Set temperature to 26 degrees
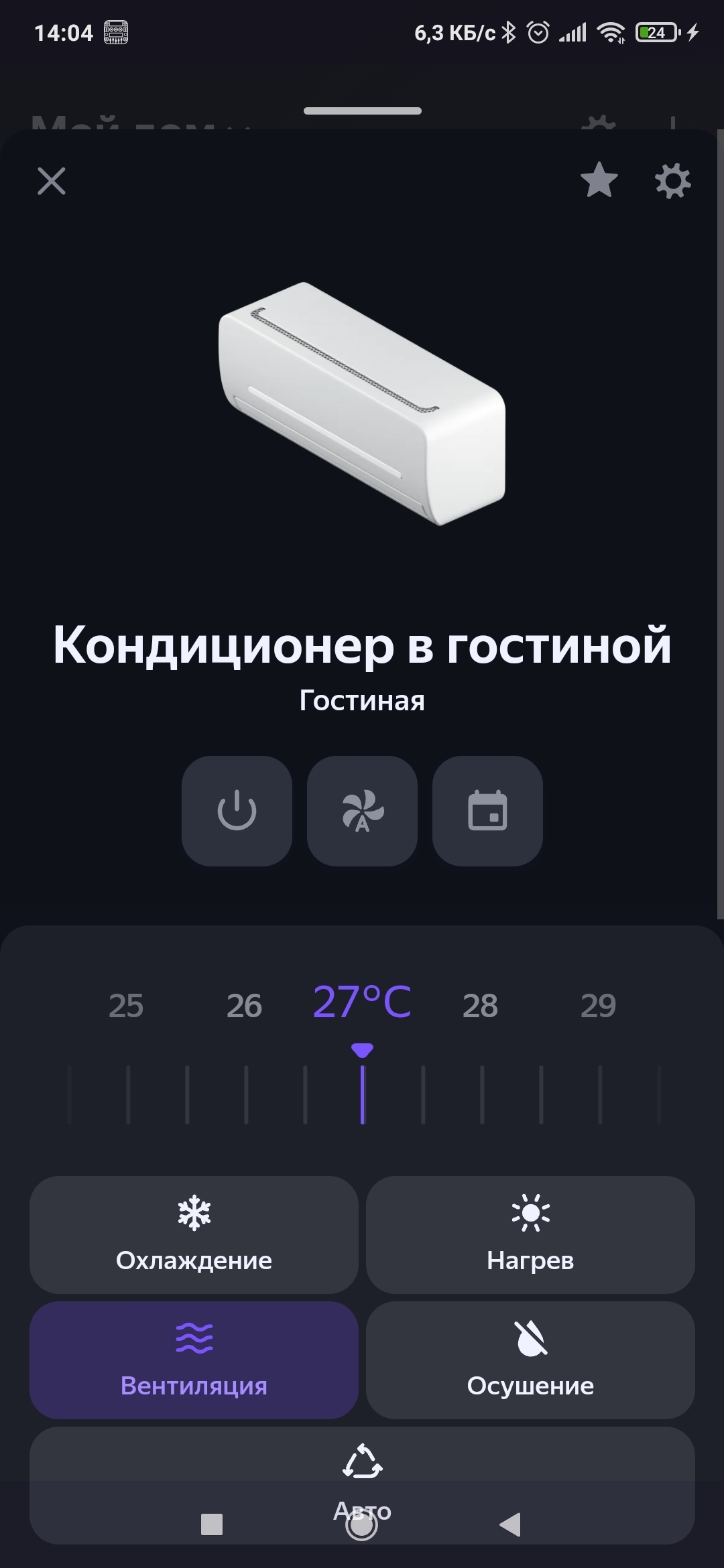724x1568 pixels. tap(244, 1006)
